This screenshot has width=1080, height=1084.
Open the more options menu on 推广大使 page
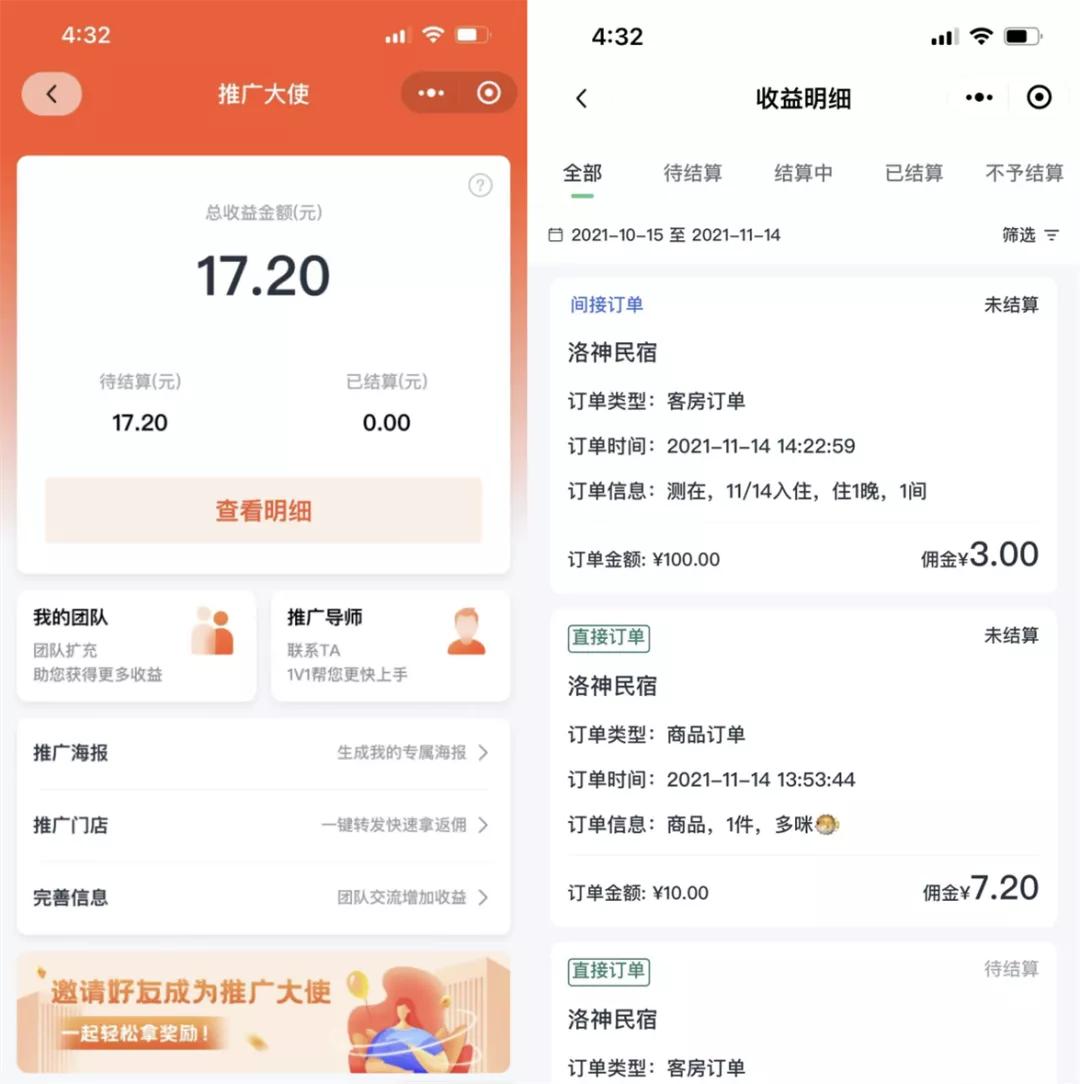430,92
